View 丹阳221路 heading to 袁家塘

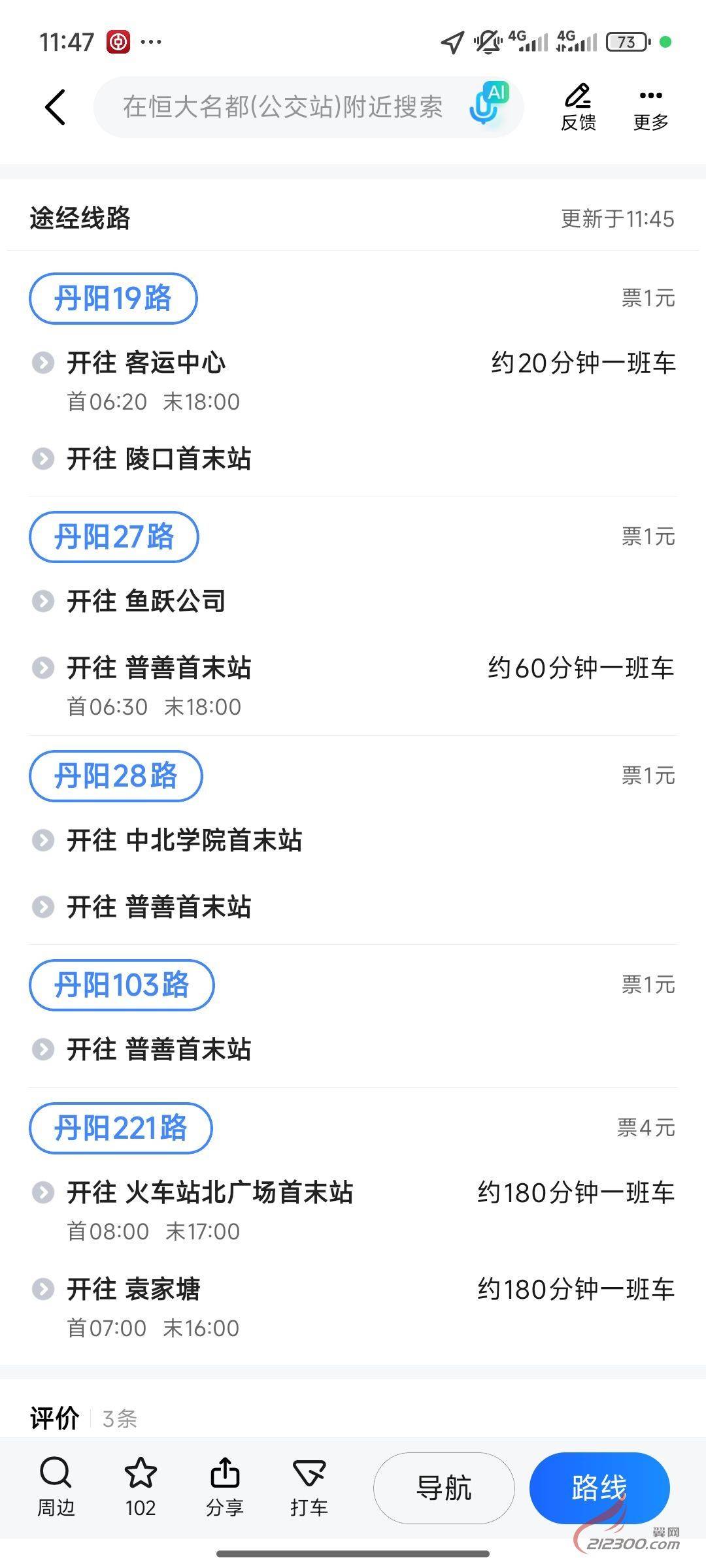point(133,1290)
